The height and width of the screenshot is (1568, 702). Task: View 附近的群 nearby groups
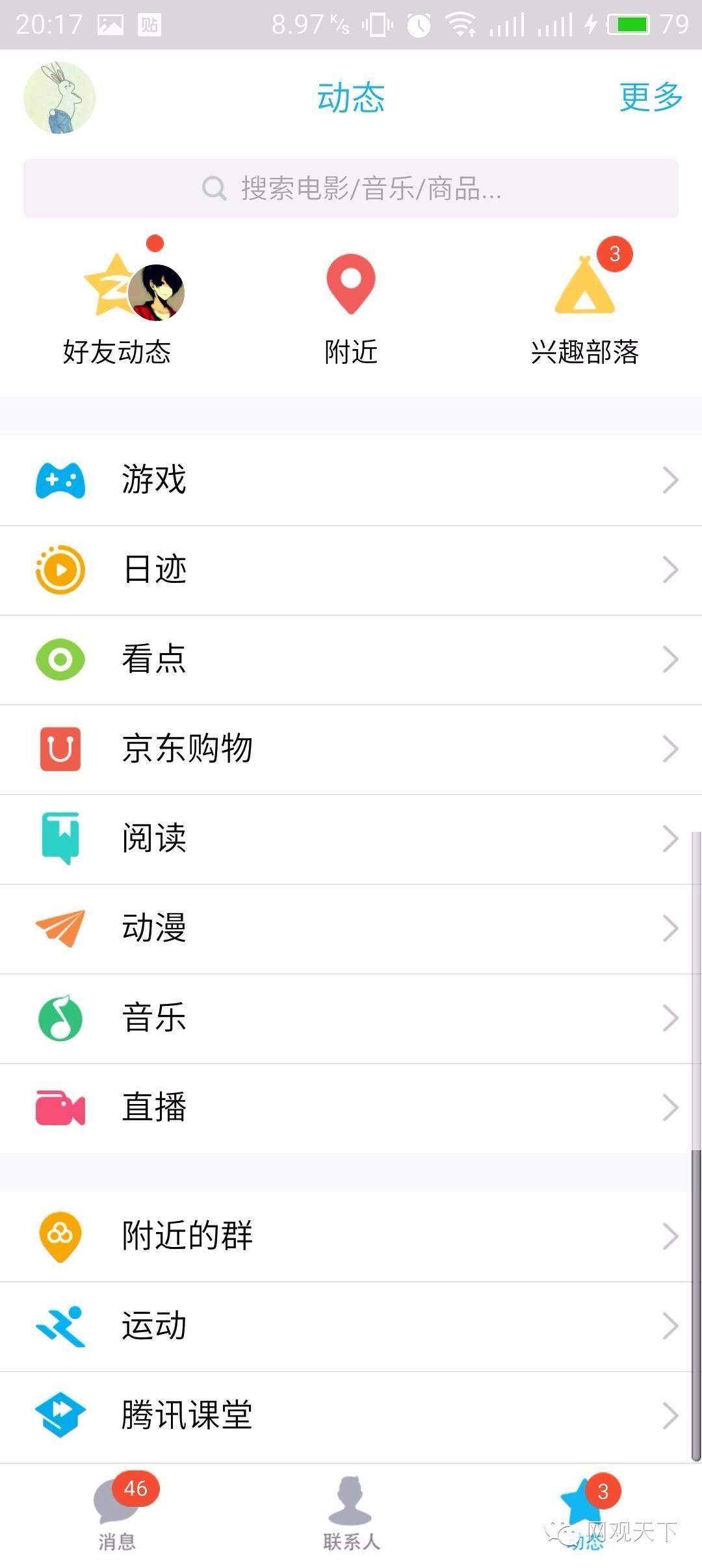(x=351, y=1236)
